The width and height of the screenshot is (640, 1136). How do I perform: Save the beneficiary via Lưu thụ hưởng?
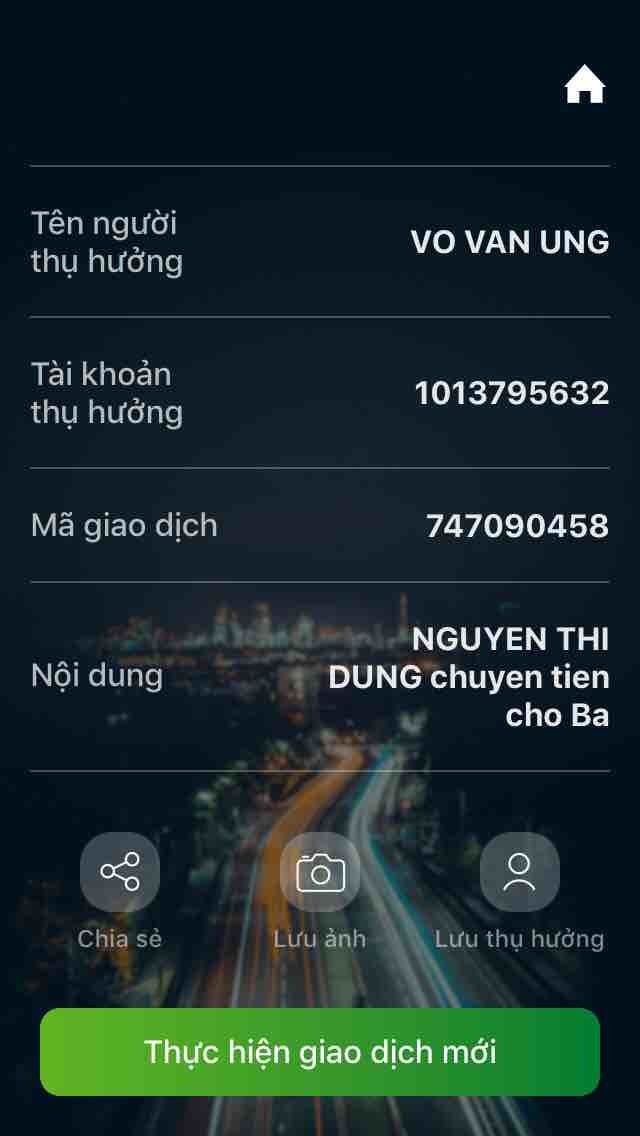click(x=519, y=872)
